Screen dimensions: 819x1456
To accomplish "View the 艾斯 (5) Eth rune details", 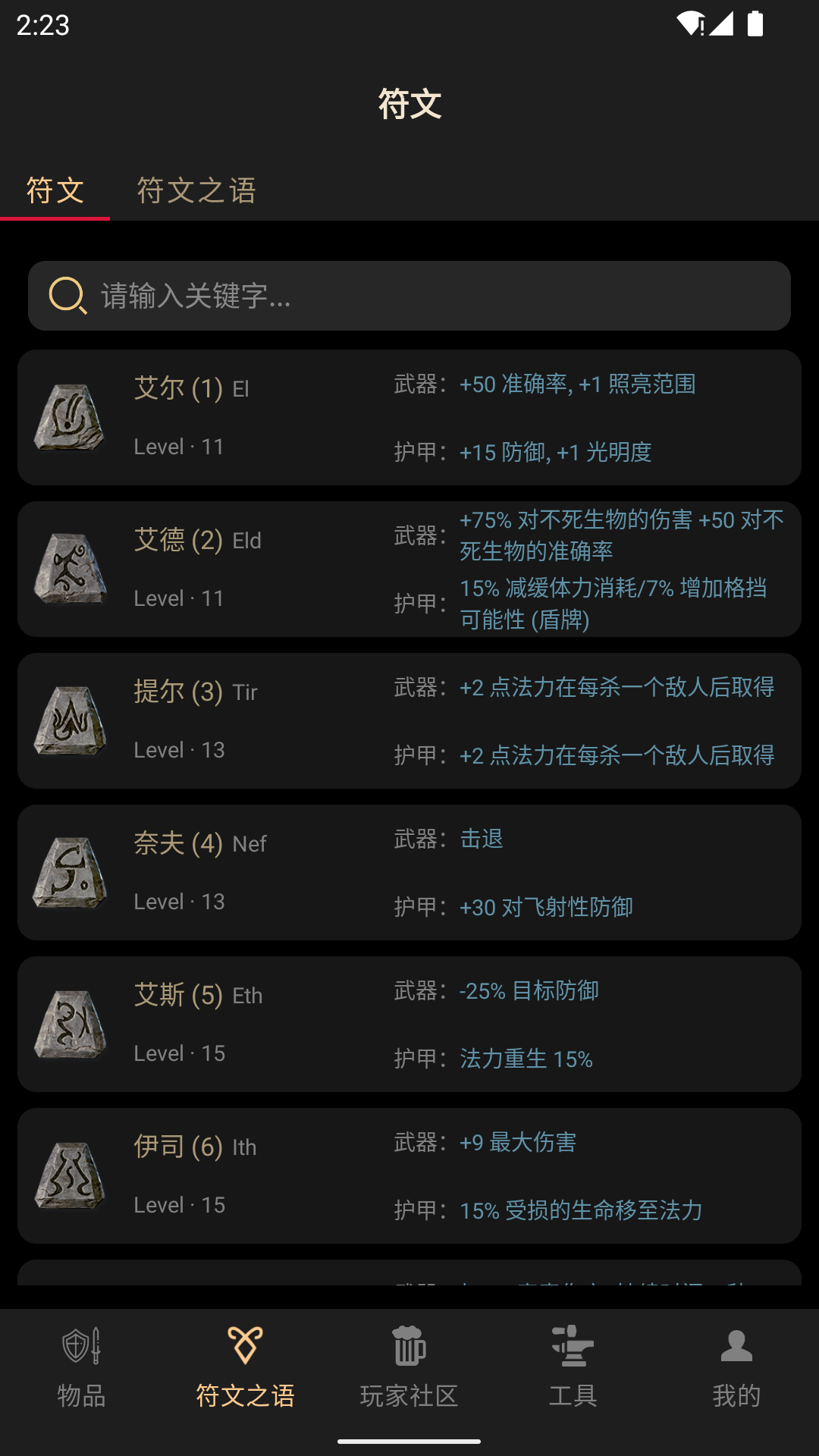I will click(x=409, y=1024).
